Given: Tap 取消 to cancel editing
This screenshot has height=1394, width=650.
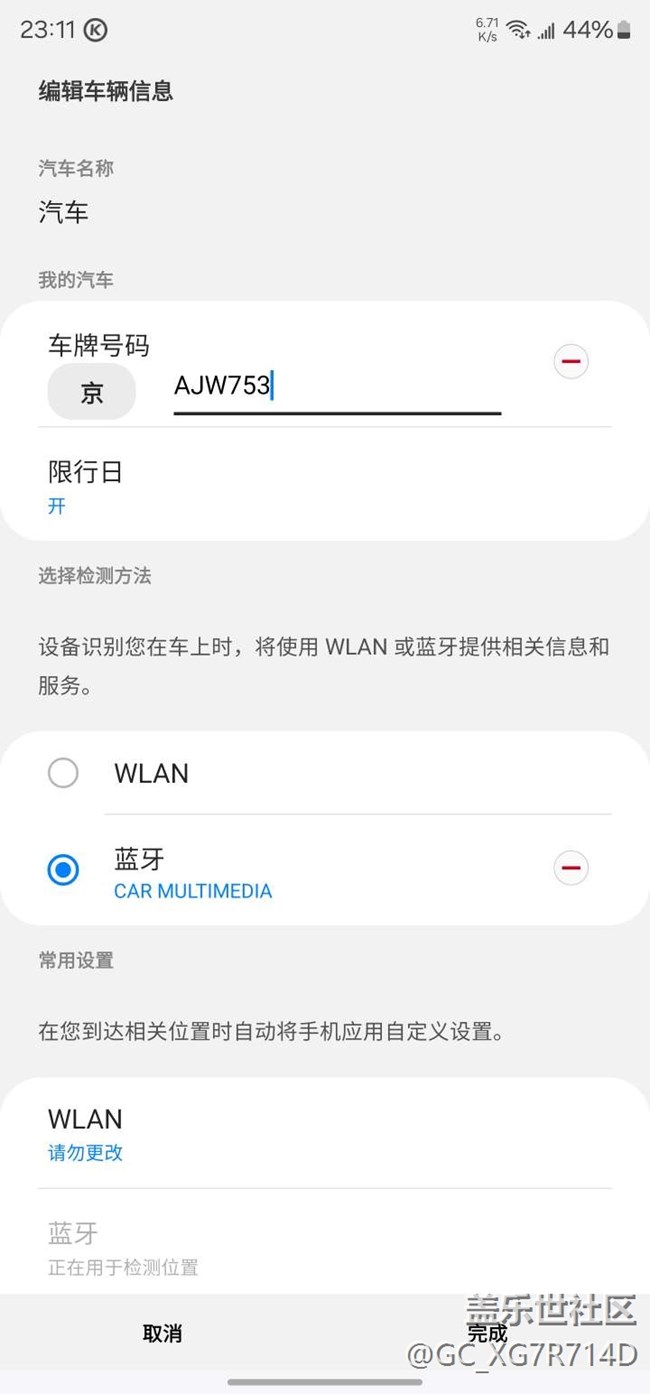Looking at the screenshot, I should [x=162, y=1333].
